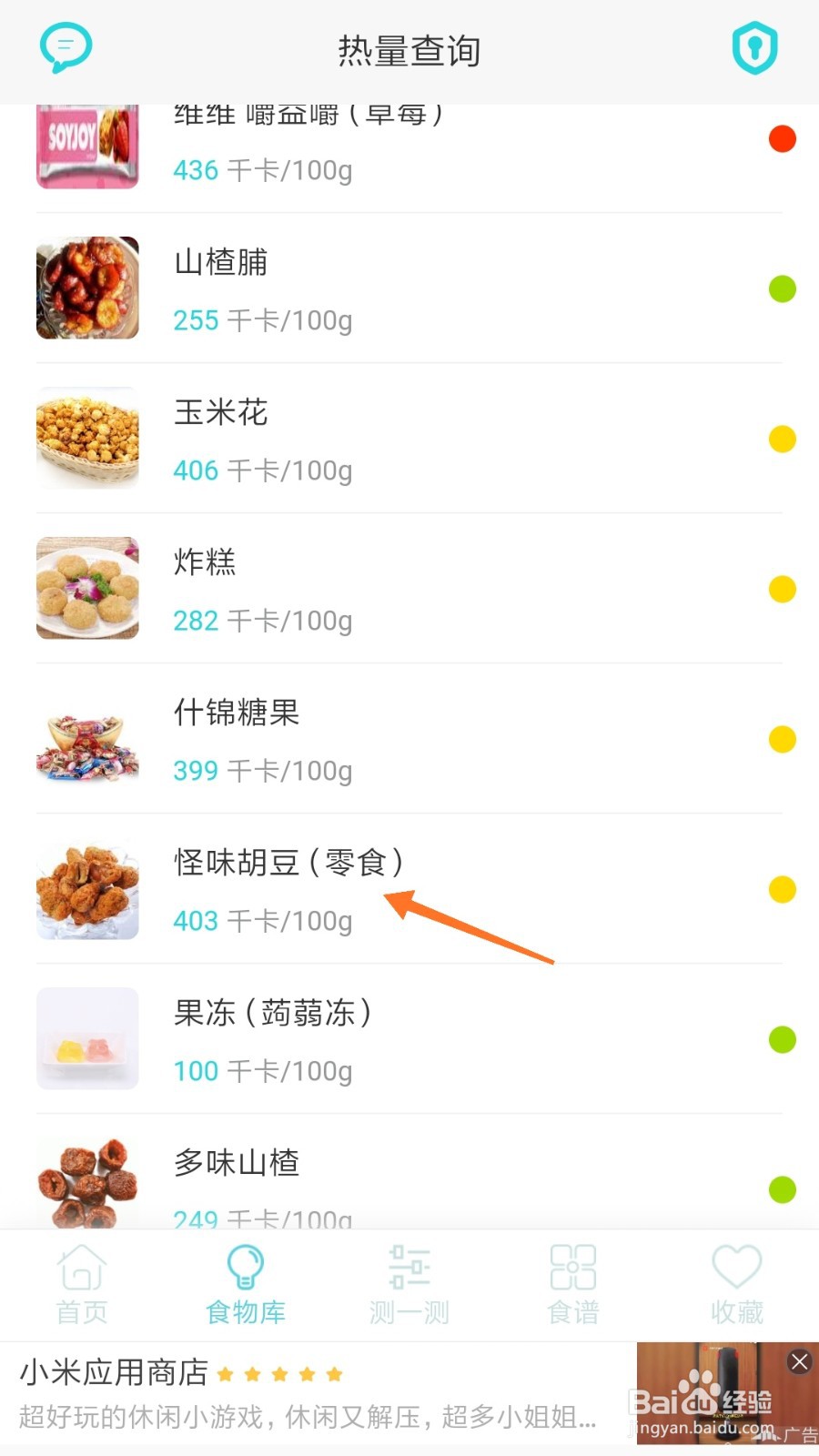Select the 食物库 food library icon
Screen dimensions: 819x1456
[245, 1267]
